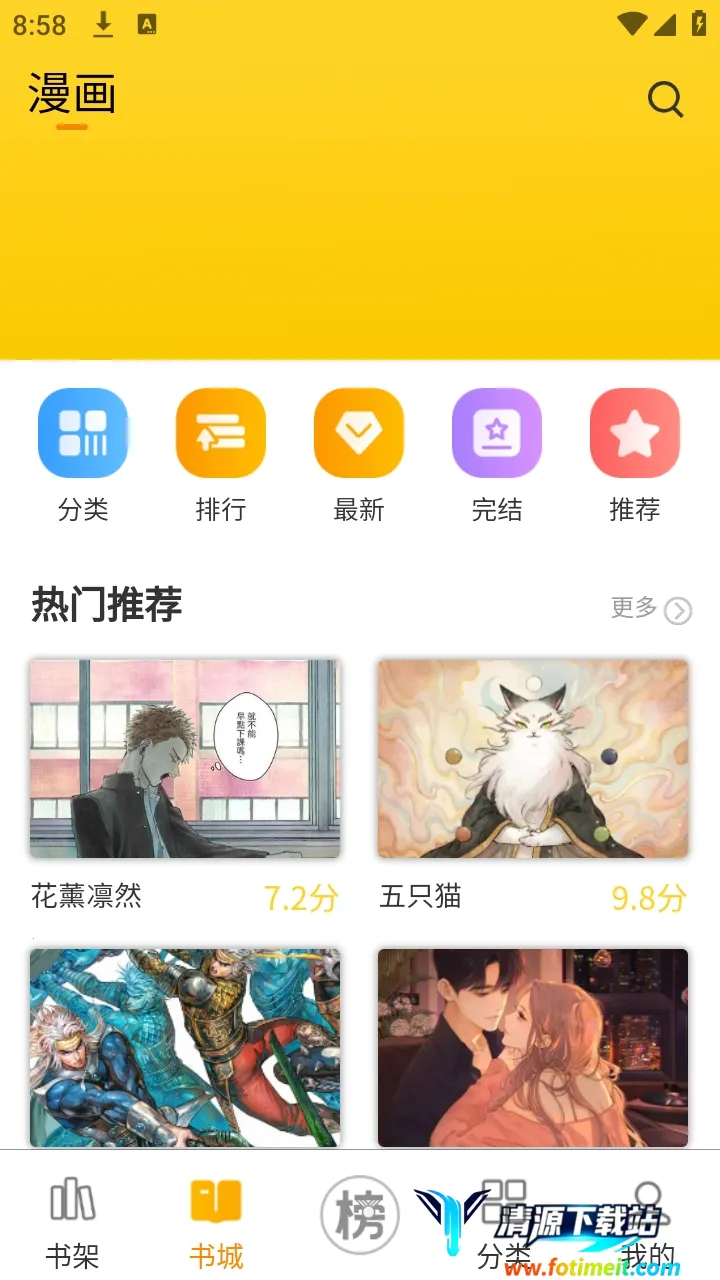Switch to the 我的 tab

648,1222
